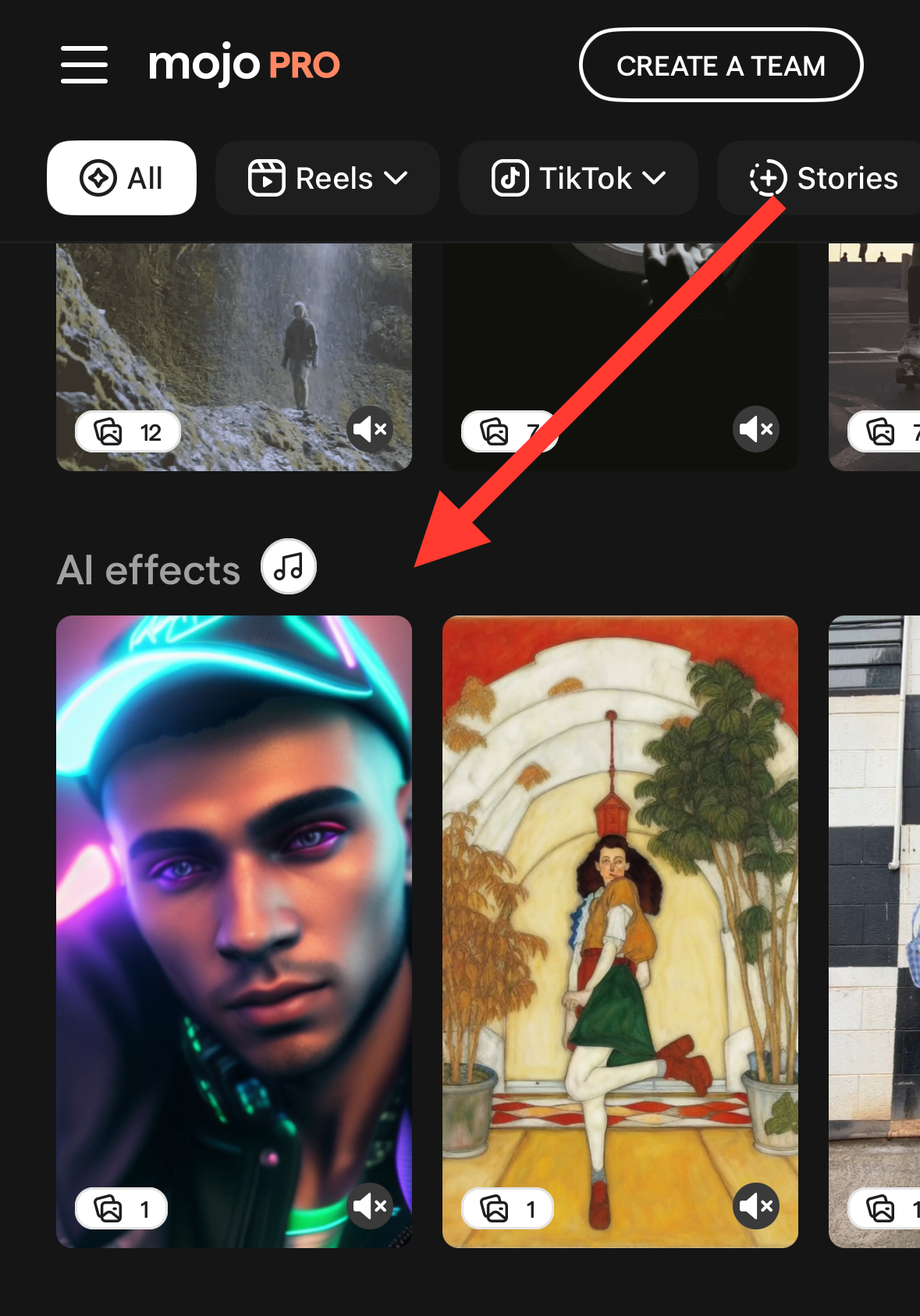The image size is (920, 1316).
Task: Open the painted dancer AI effect
Action: coord(620,897)
